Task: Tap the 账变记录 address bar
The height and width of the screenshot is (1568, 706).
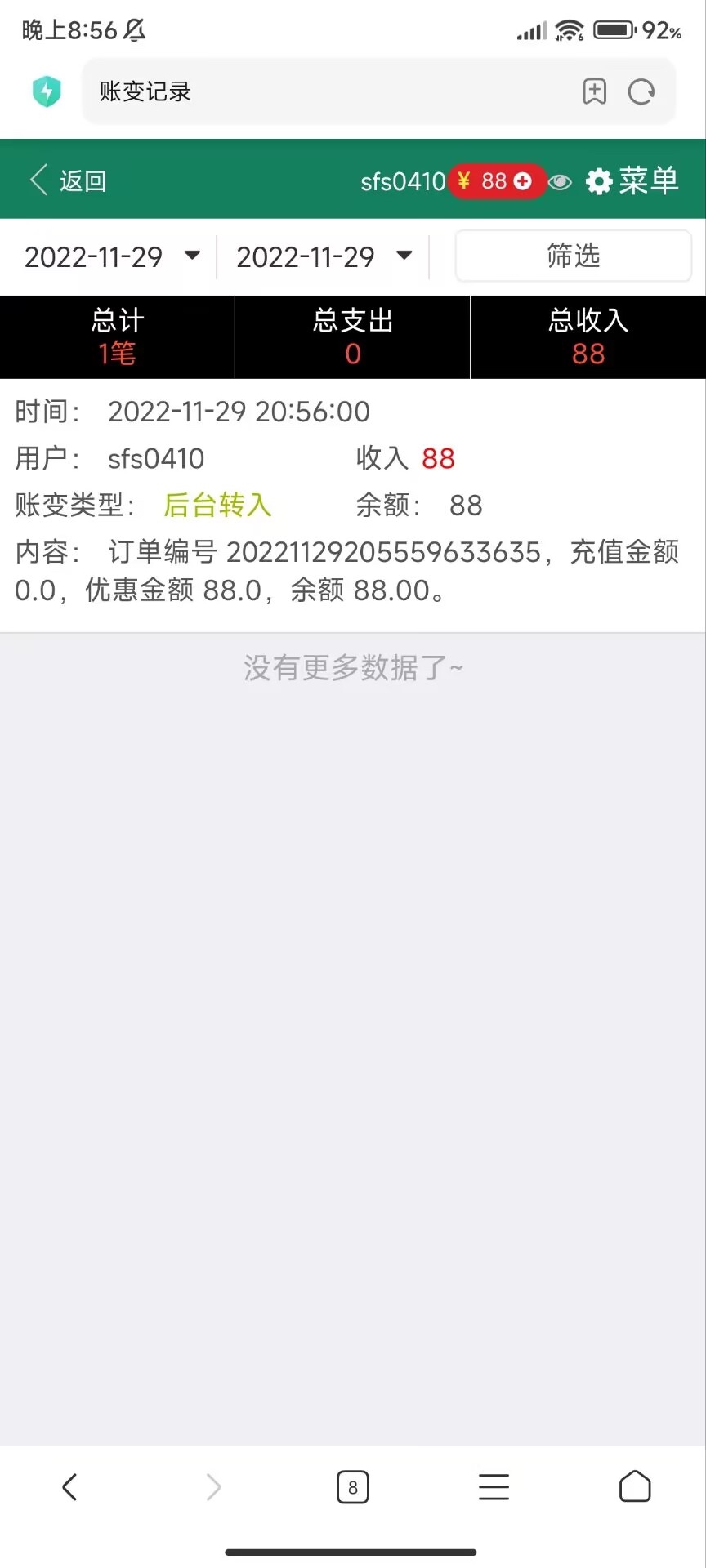Action: click(327, 91)
